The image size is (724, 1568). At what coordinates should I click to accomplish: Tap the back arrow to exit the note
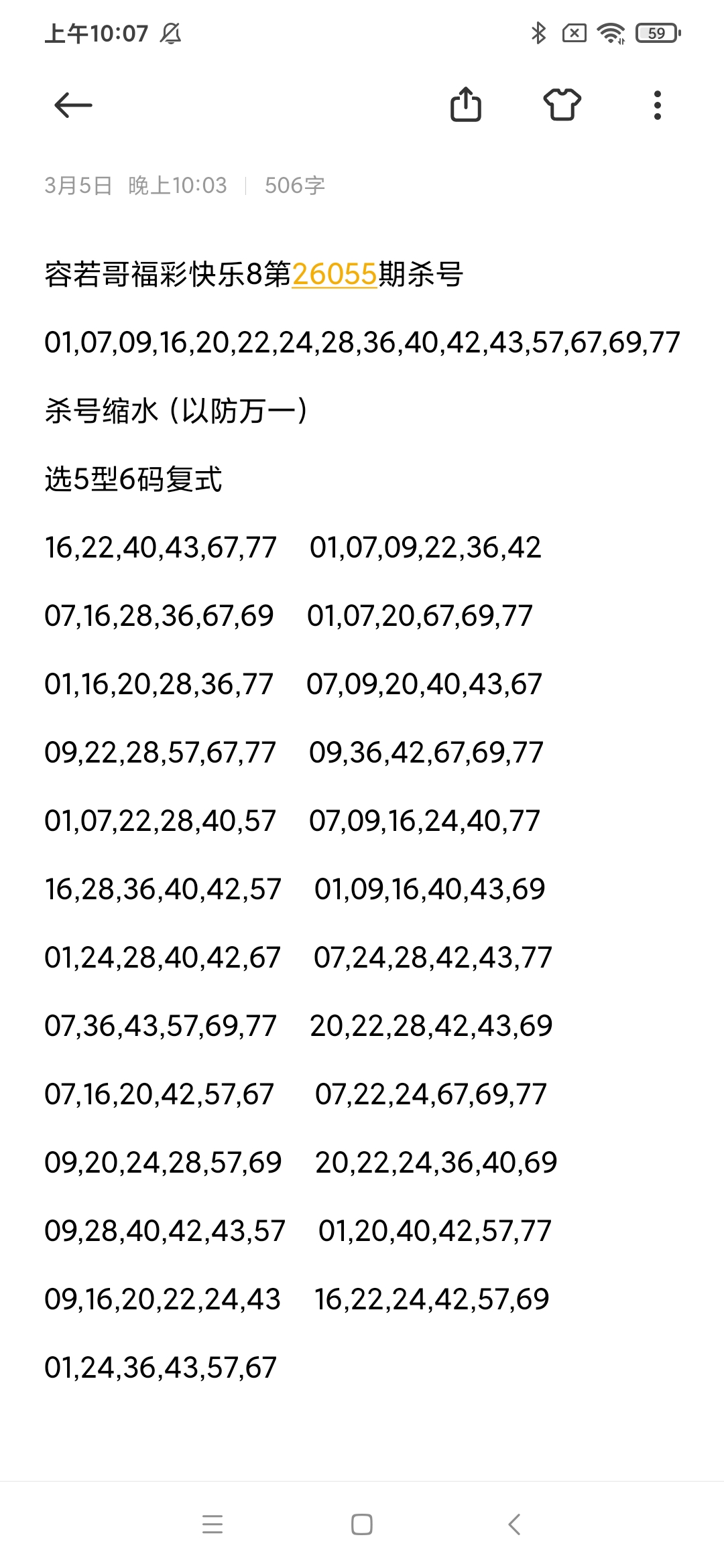(x=72, y=105)
